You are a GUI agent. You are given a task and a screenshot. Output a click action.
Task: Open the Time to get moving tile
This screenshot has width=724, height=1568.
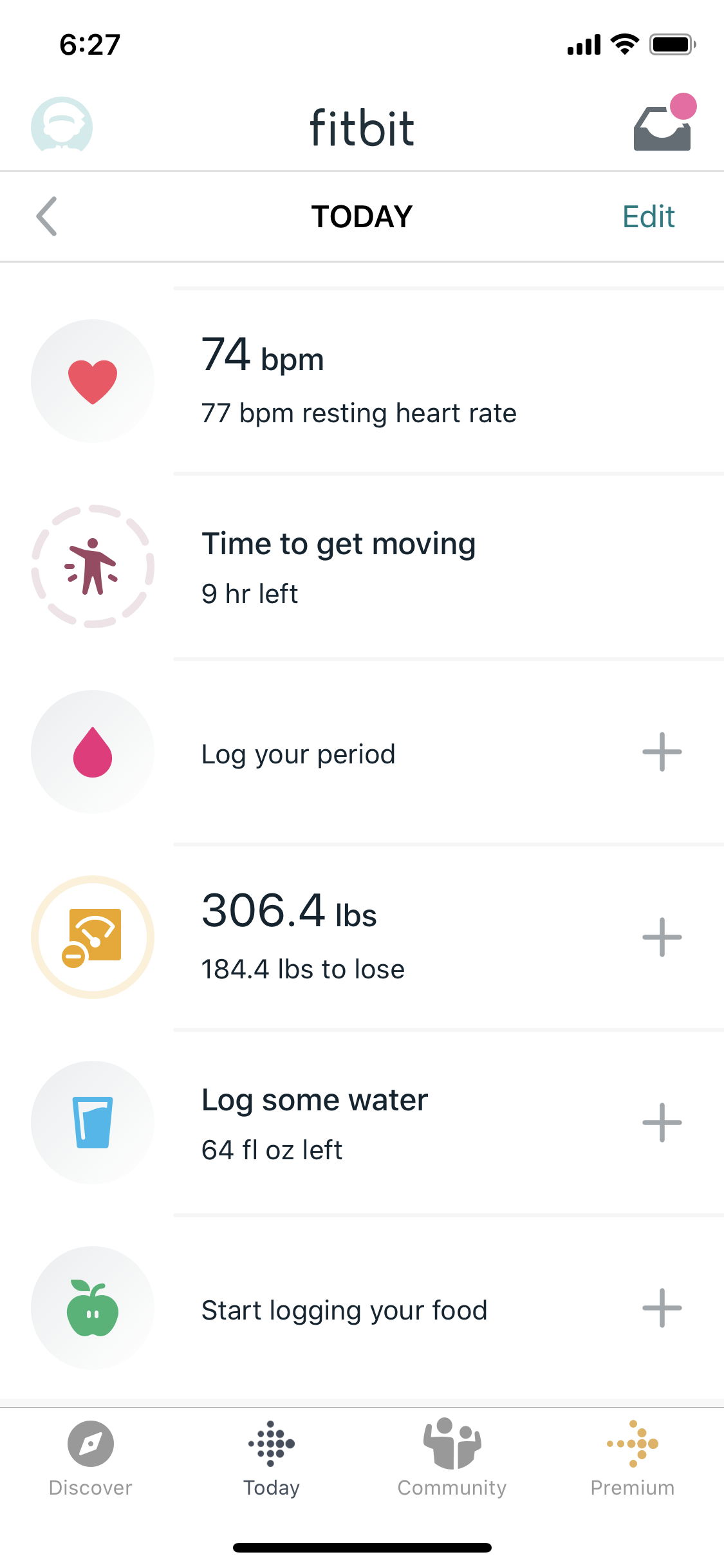pos(360,566)
